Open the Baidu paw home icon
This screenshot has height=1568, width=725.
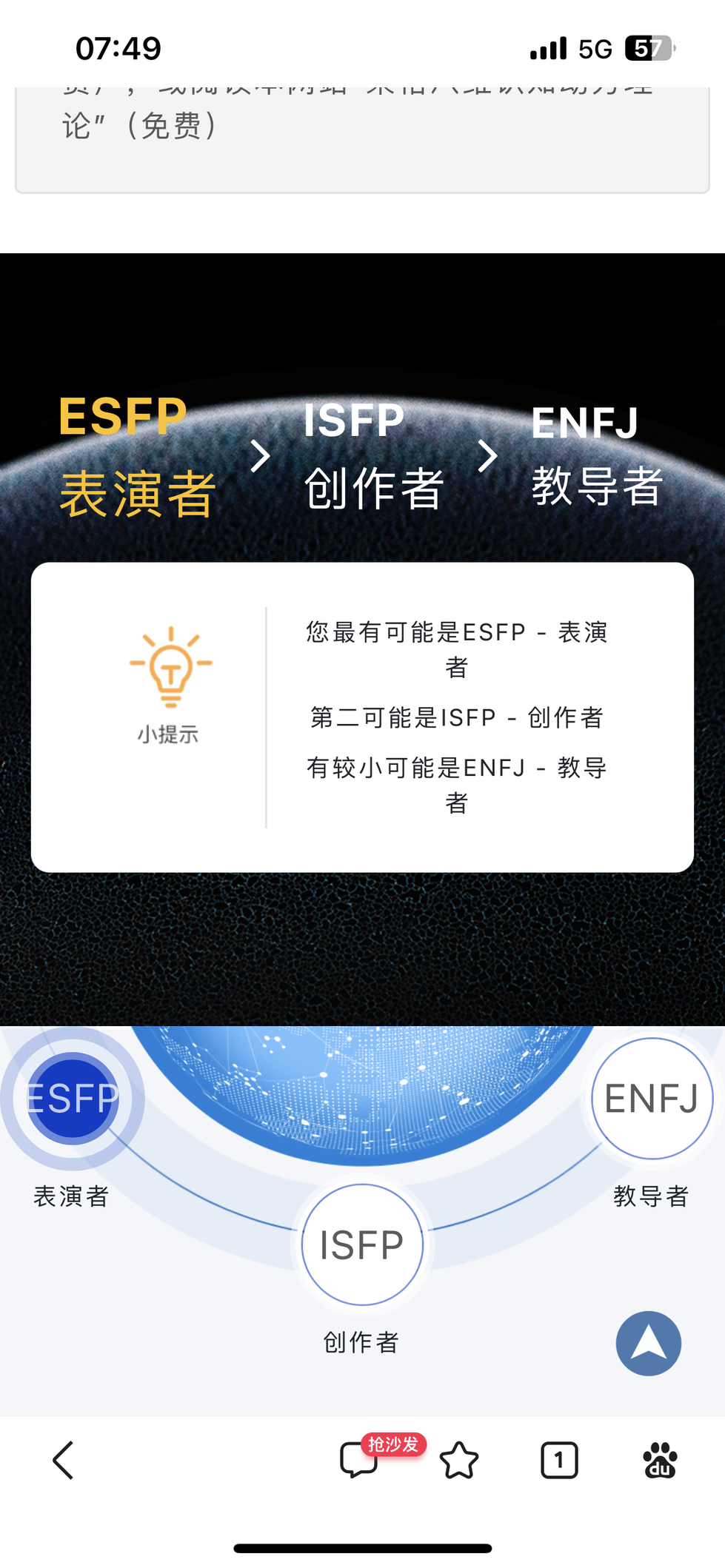click(x=660, y=1461)
